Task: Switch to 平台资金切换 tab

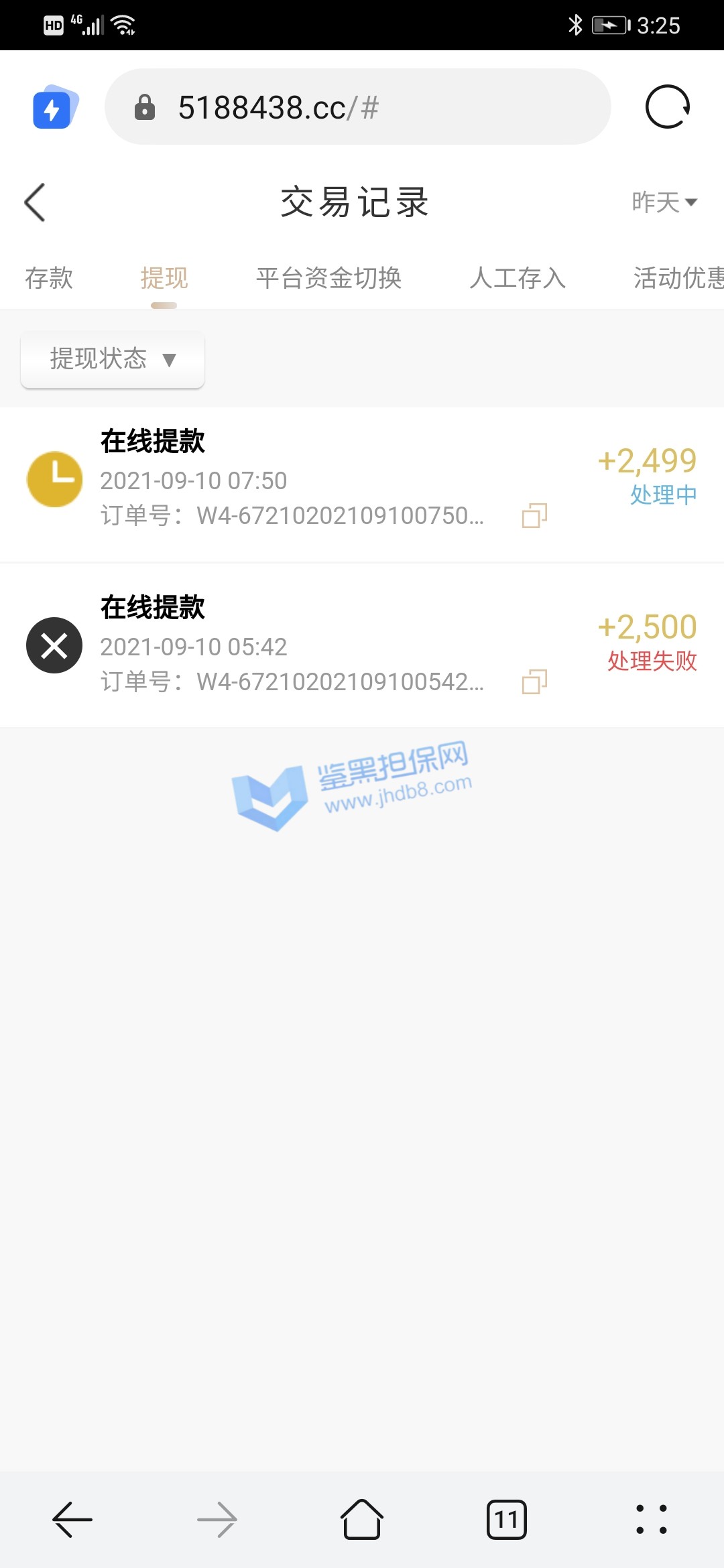Action: (328, 278)
